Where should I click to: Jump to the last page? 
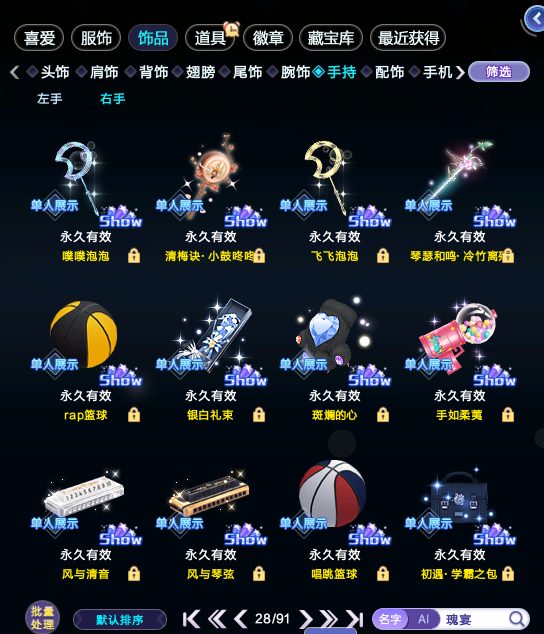click(355, 619)
